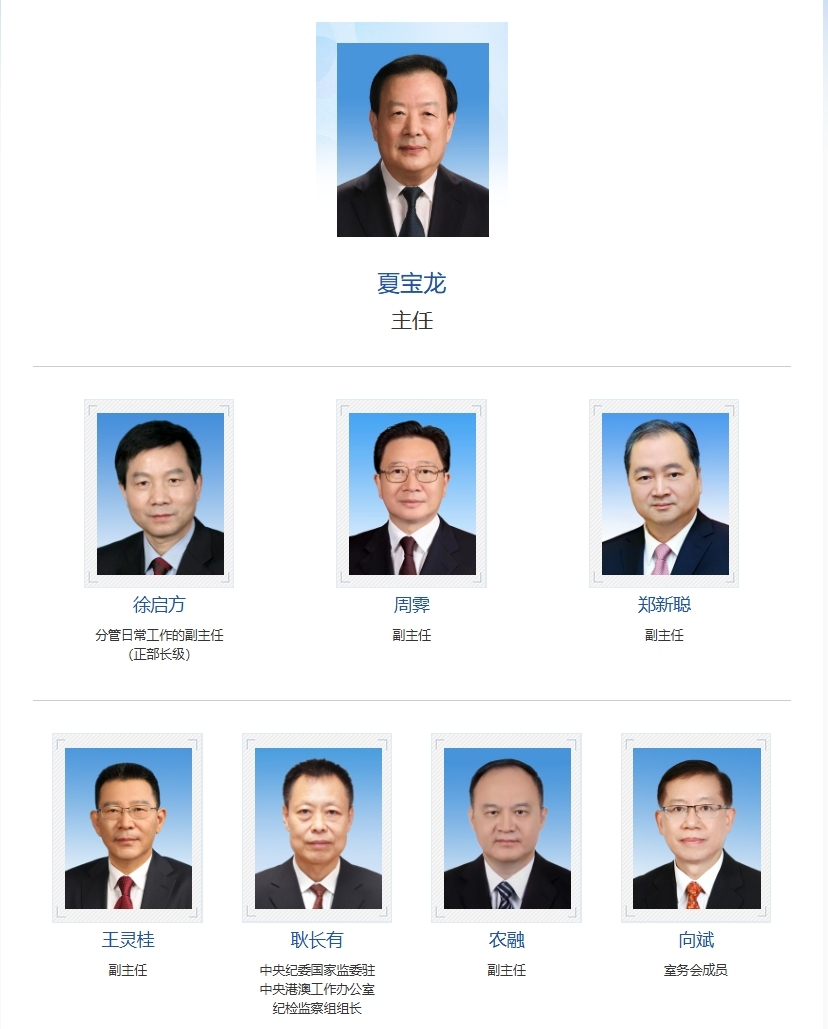View 农融's details
This screenshot has width=828, height=1029.
point(506,940)
